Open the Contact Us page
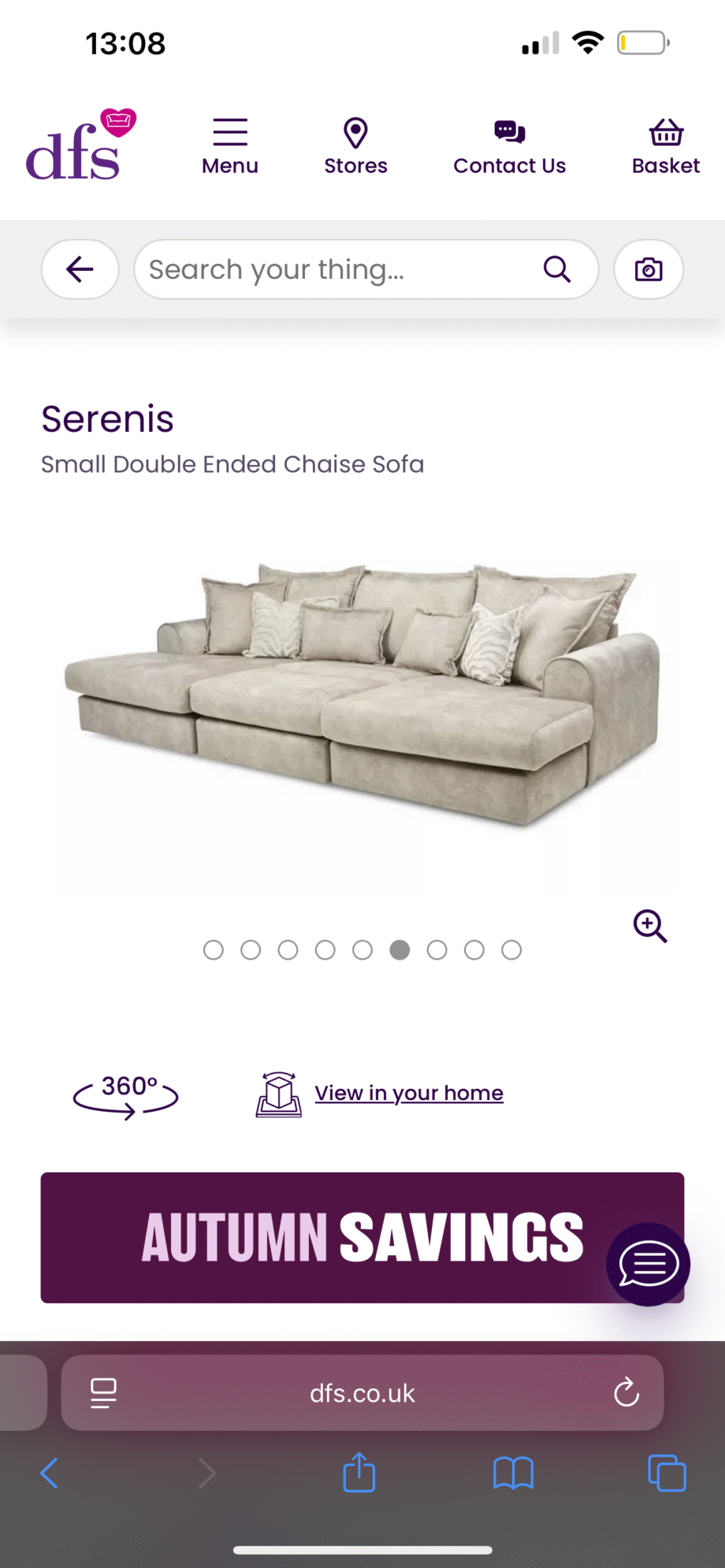Image resolution: width=725 pixels, height=1568 pixels. (x=509, y=147)
